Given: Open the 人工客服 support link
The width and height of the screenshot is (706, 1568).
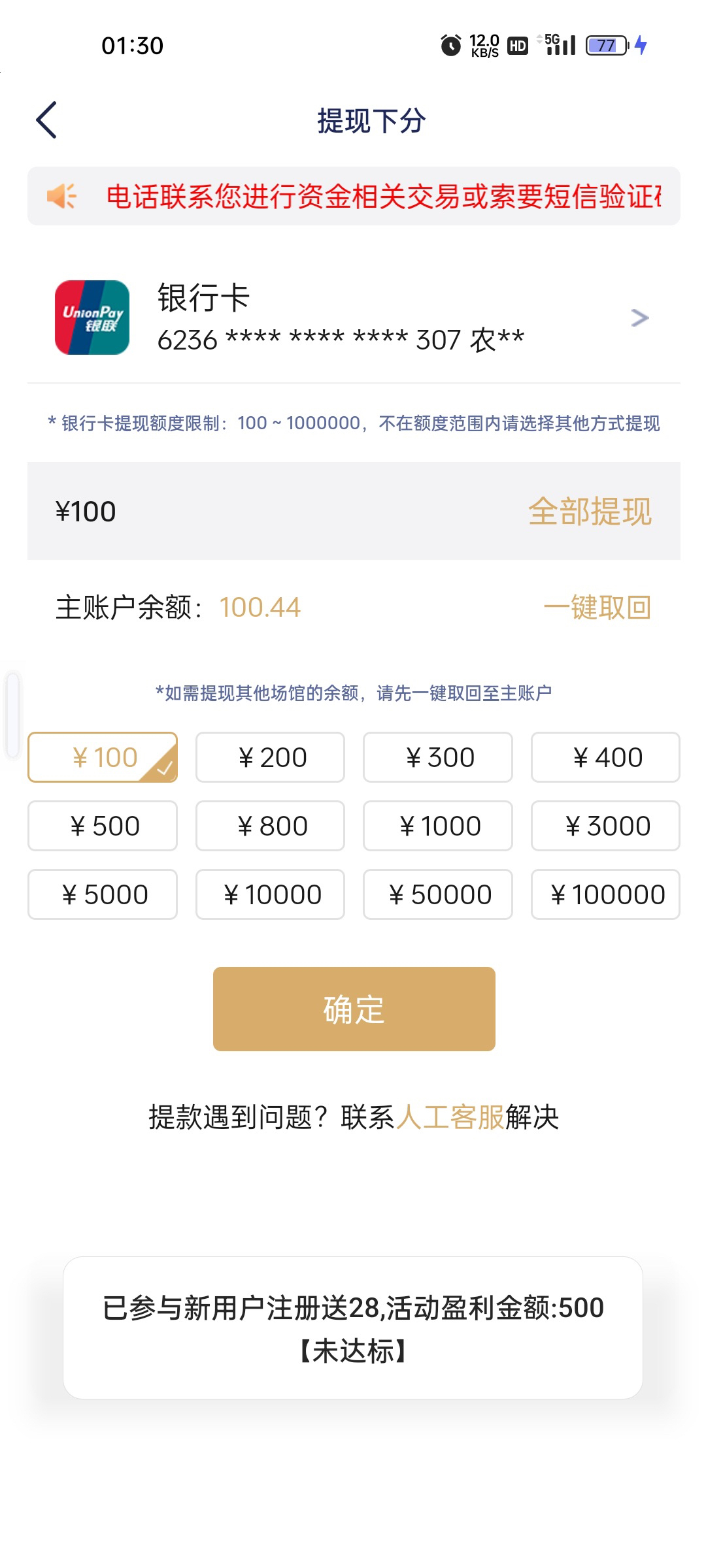Looking at the screenshot, I should click(x=450, y=1117).
